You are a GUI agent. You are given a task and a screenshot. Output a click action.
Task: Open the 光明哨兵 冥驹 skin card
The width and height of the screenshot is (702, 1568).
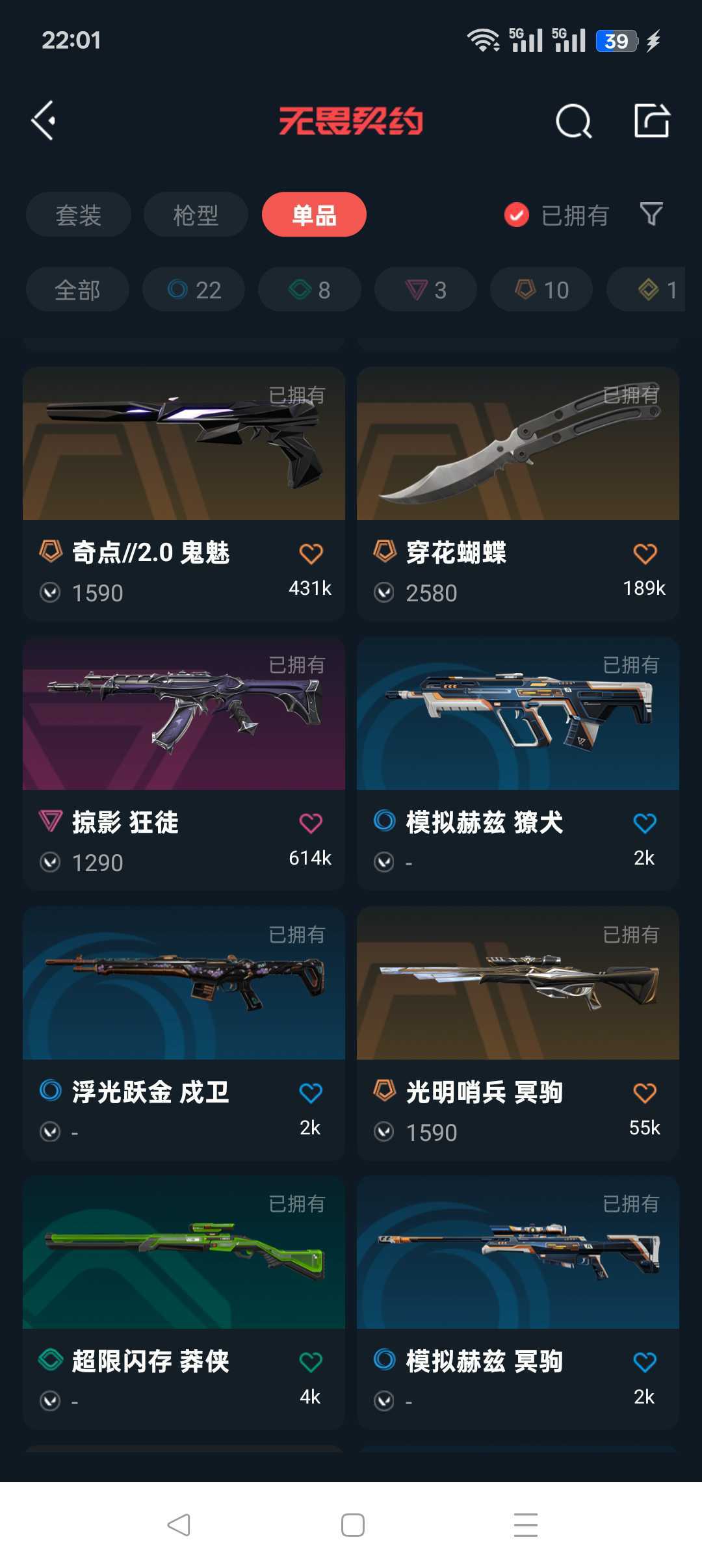518,1034
